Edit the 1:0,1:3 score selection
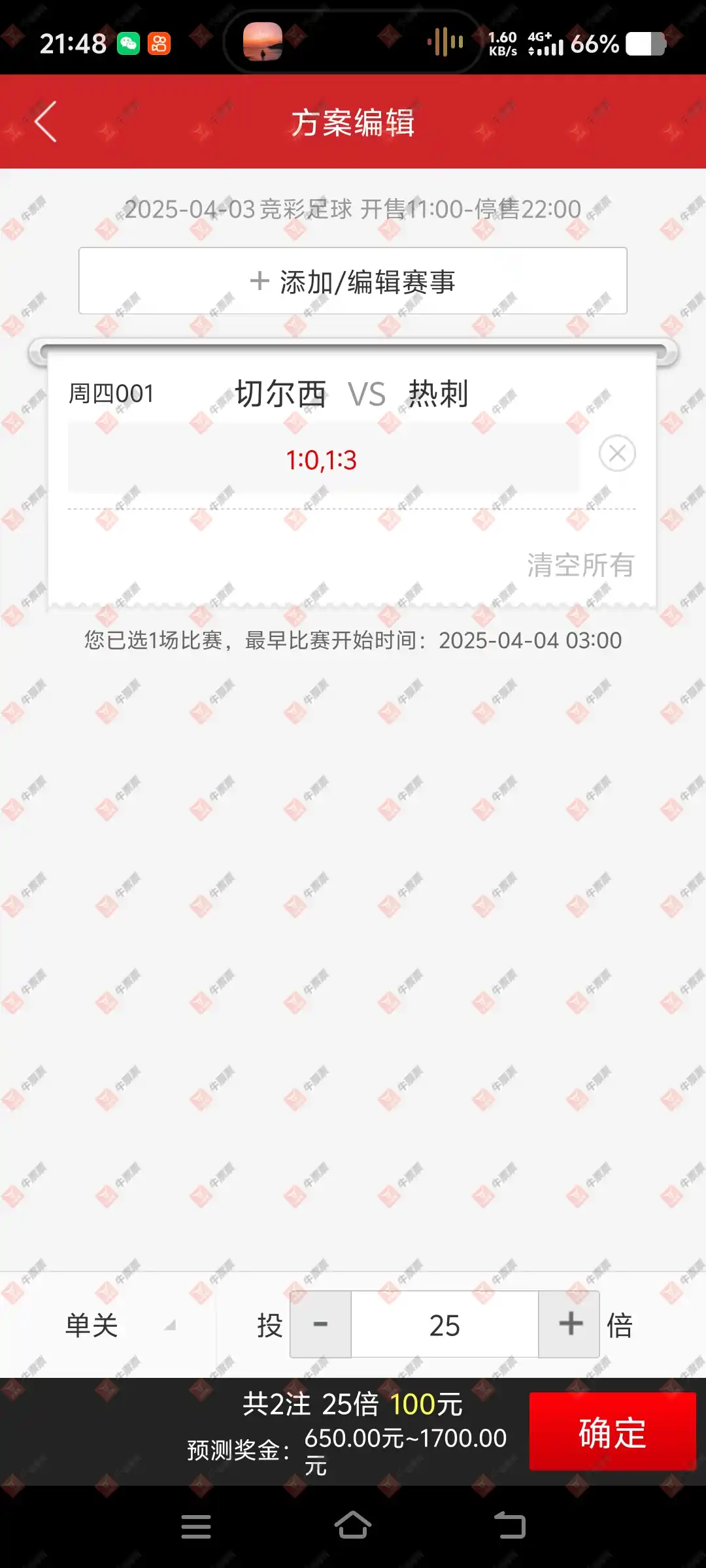This screenshot has height=1568, width=706. pos(322,460)
